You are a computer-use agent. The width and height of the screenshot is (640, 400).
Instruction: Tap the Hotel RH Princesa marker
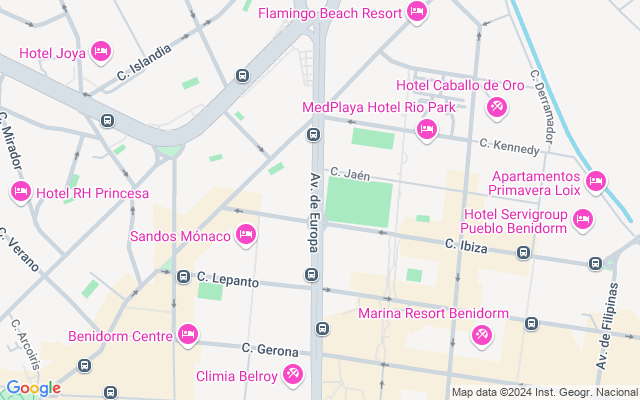[20, 192]
